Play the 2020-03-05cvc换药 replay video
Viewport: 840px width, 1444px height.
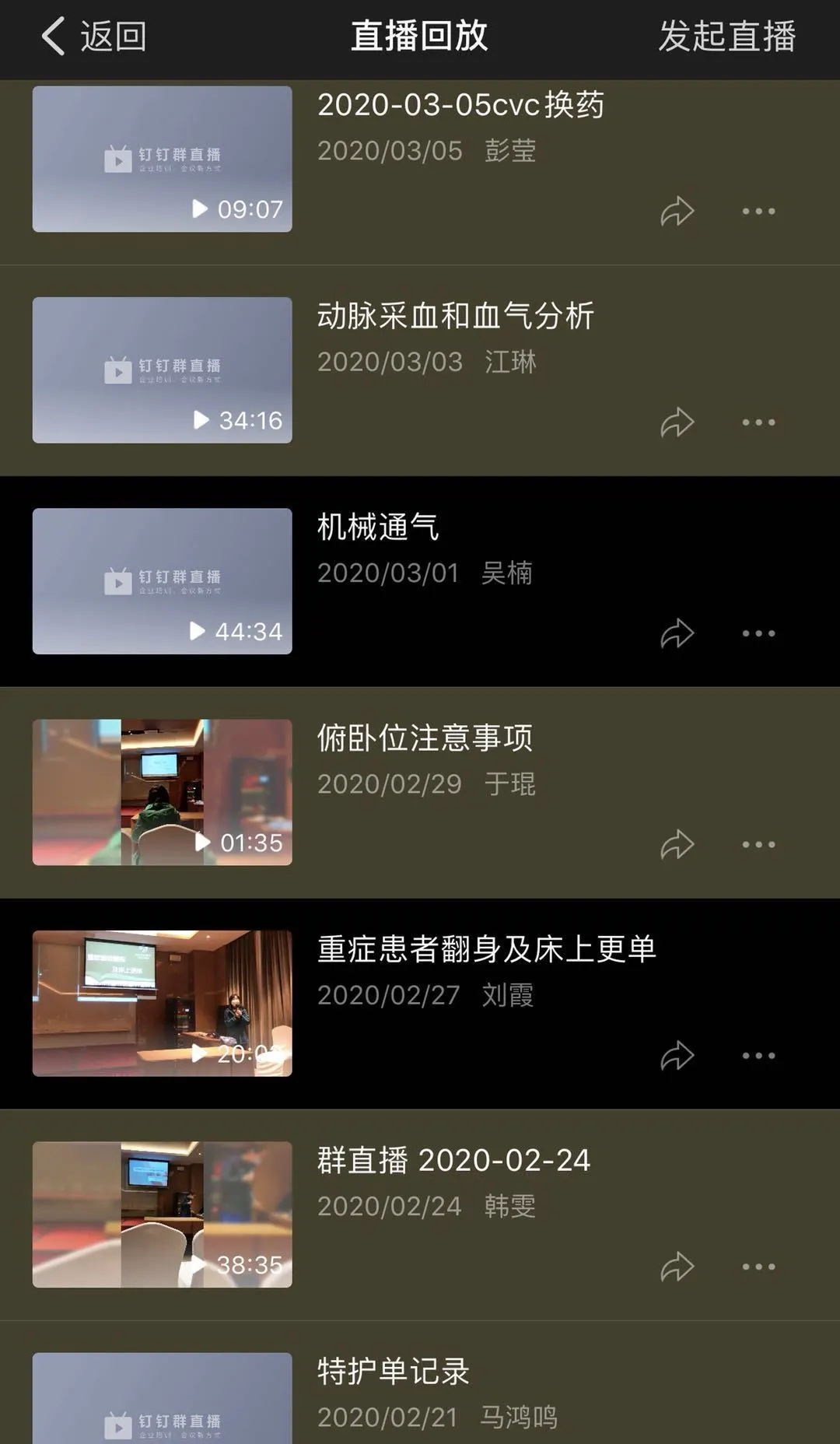[x=162, y=159]
